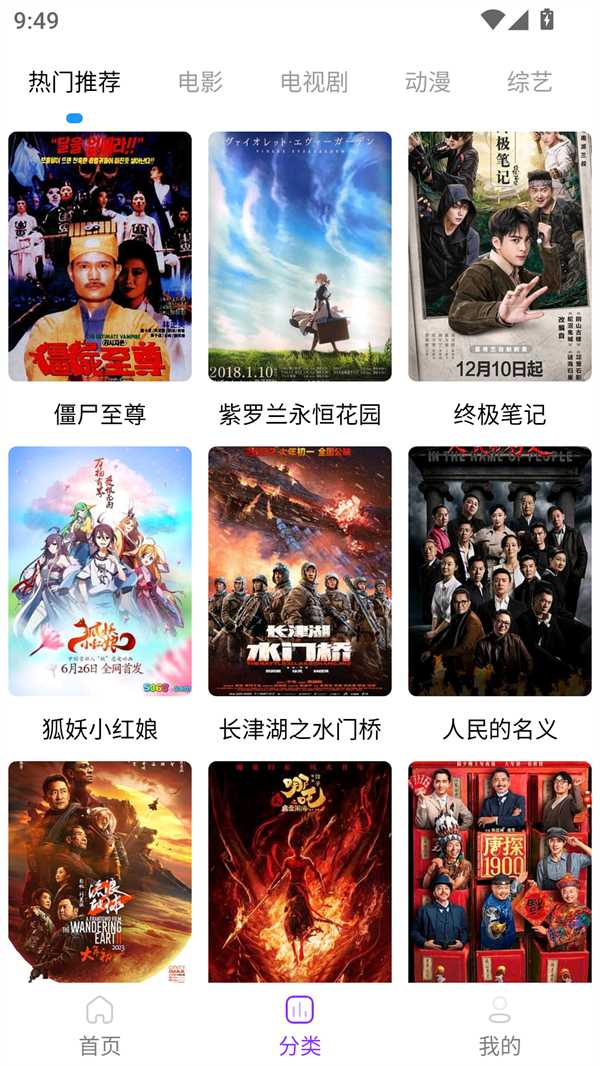Open the 唐探1900 movie poster
This screenshot has width=600, height=1066.
point(500,871)
